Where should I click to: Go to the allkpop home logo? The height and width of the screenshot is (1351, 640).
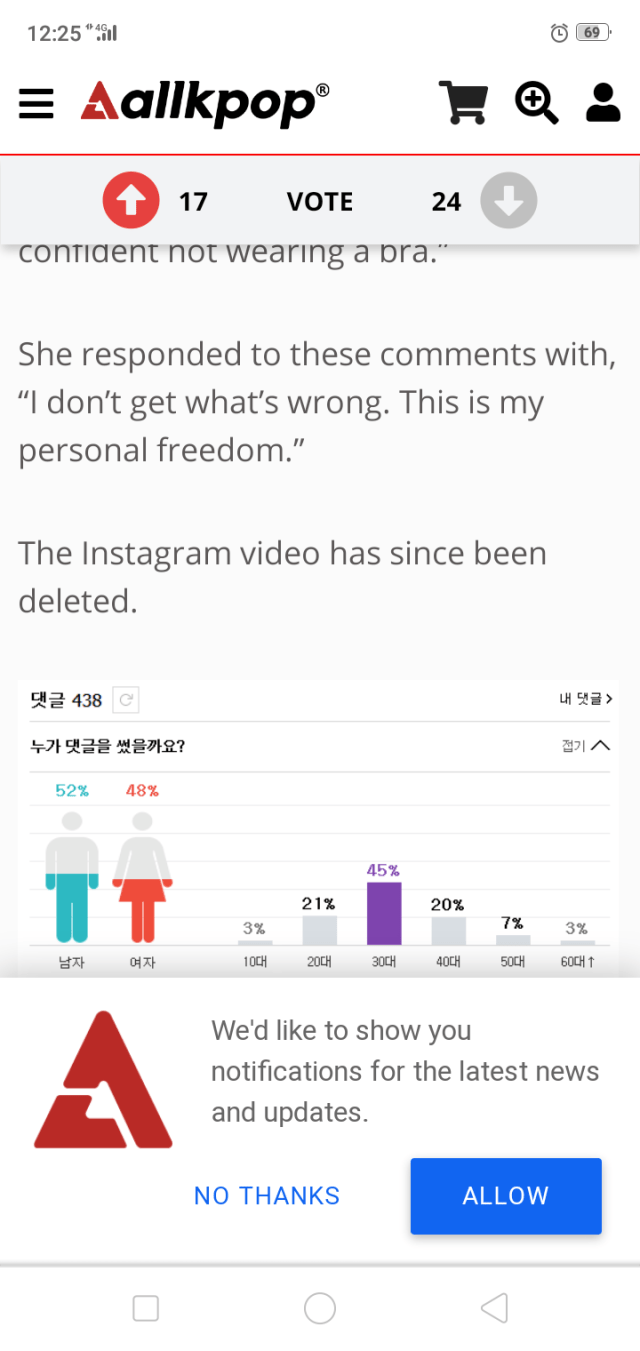205,102
